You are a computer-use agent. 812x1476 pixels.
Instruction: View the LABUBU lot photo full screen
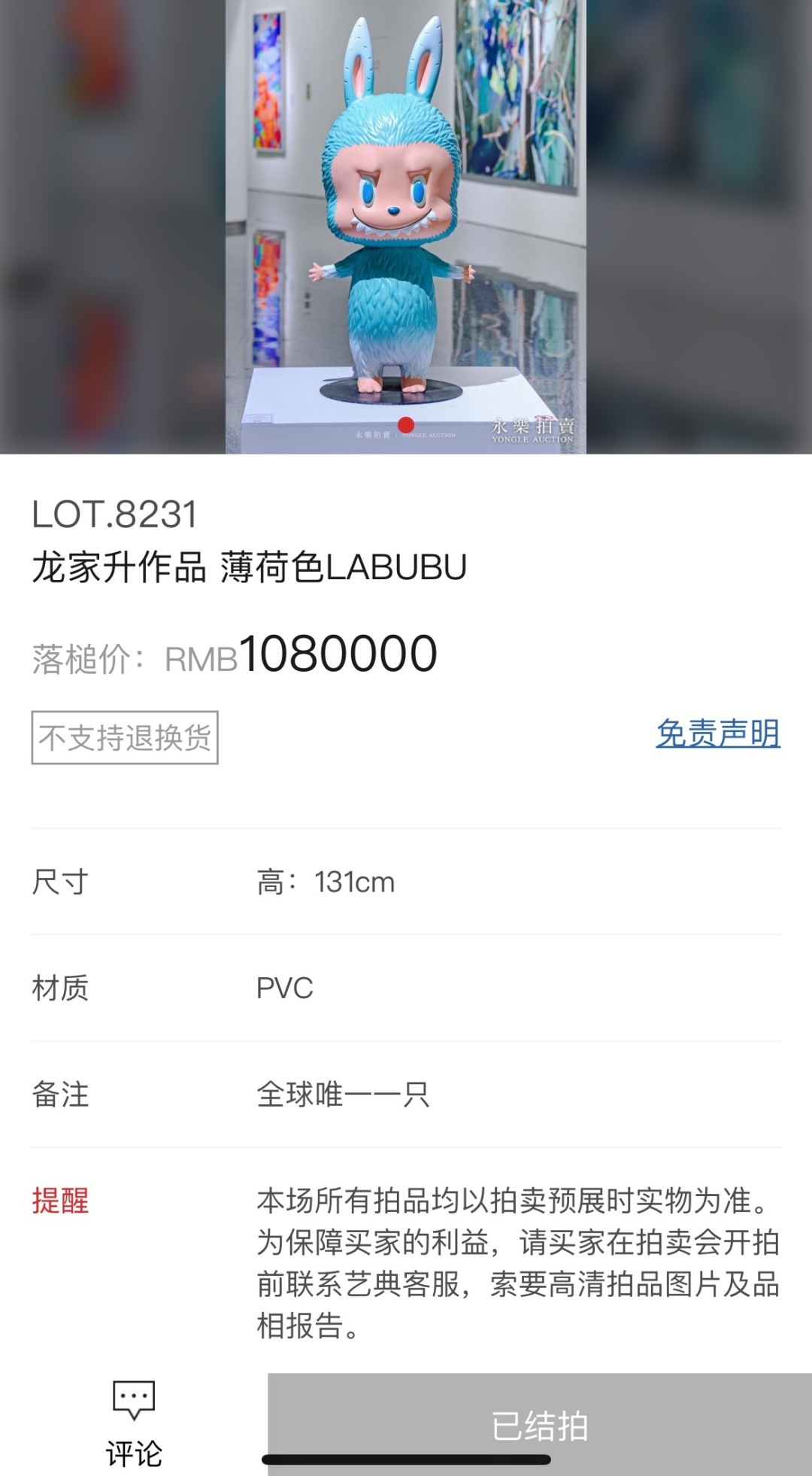(405, 226)
